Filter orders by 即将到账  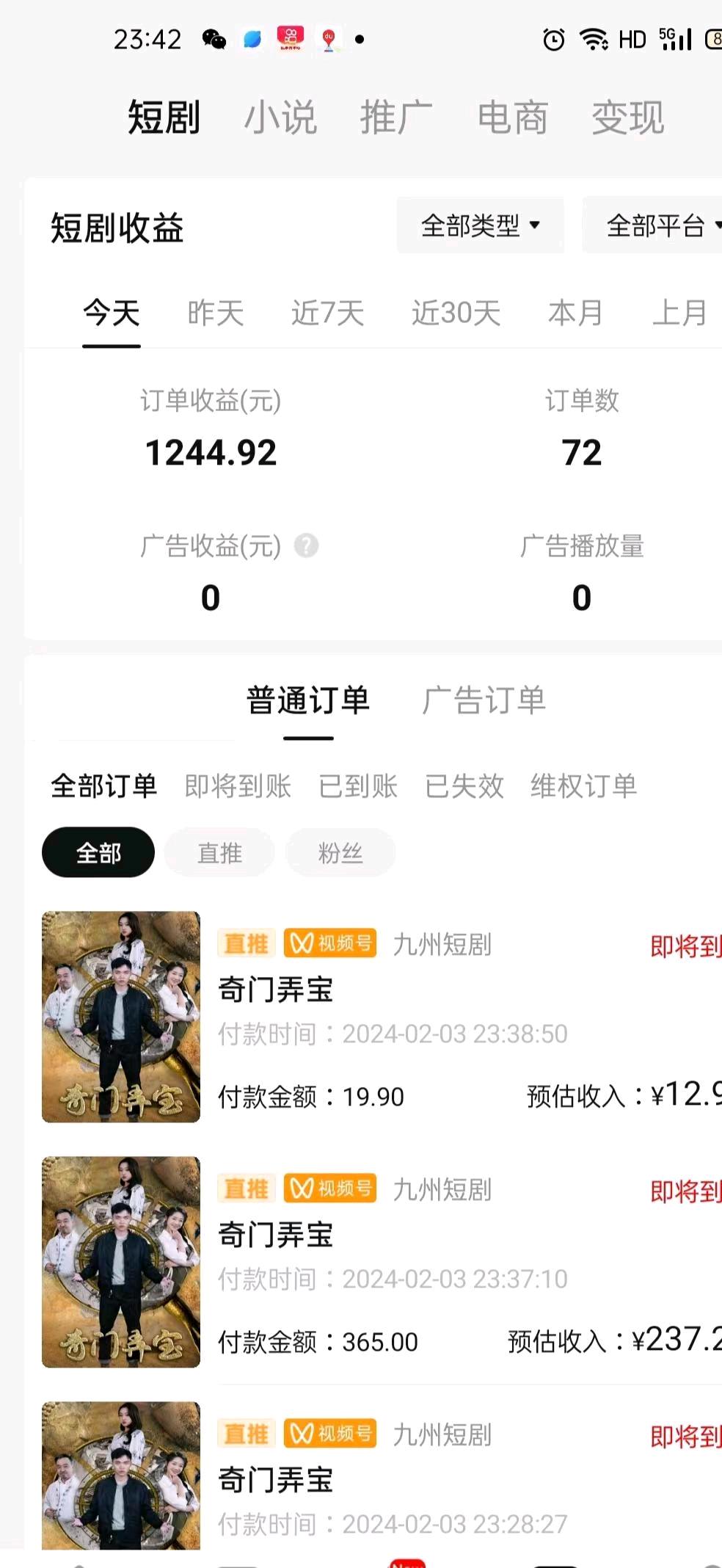[x=238, y=786]
